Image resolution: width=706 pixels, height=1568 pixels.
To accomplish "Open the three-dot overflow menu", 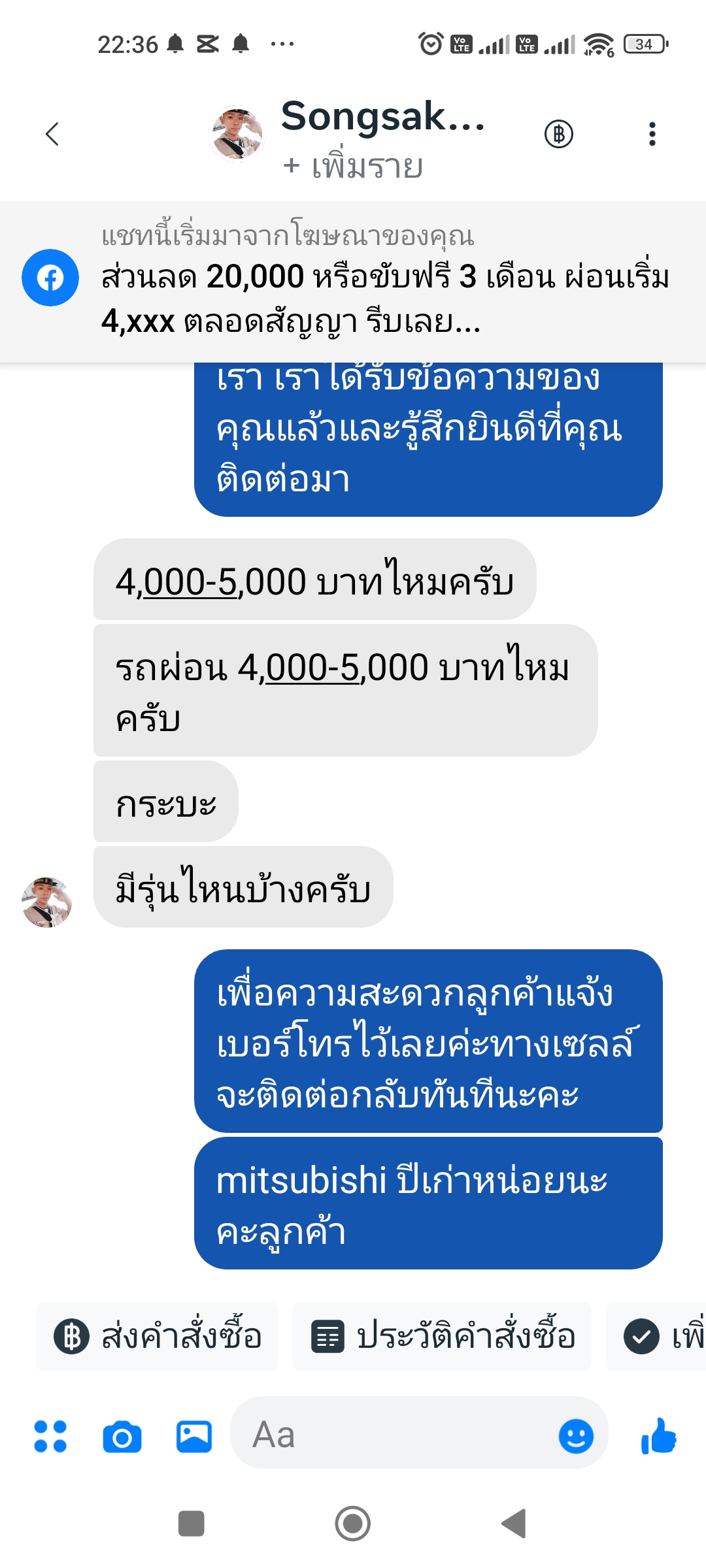I will (652, 134).
